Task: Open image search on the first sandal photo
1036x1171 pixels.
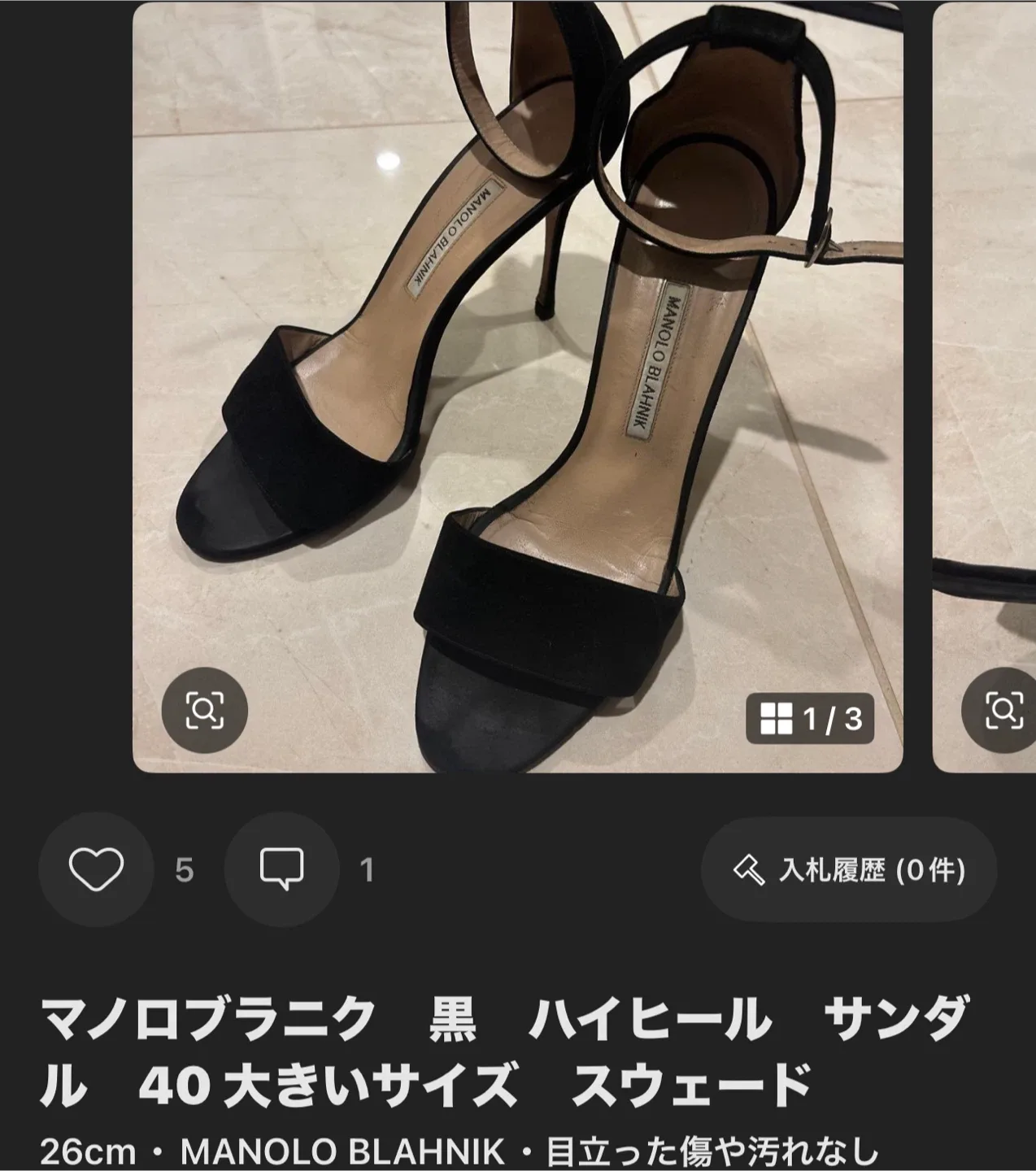Action: click(204, 711)
